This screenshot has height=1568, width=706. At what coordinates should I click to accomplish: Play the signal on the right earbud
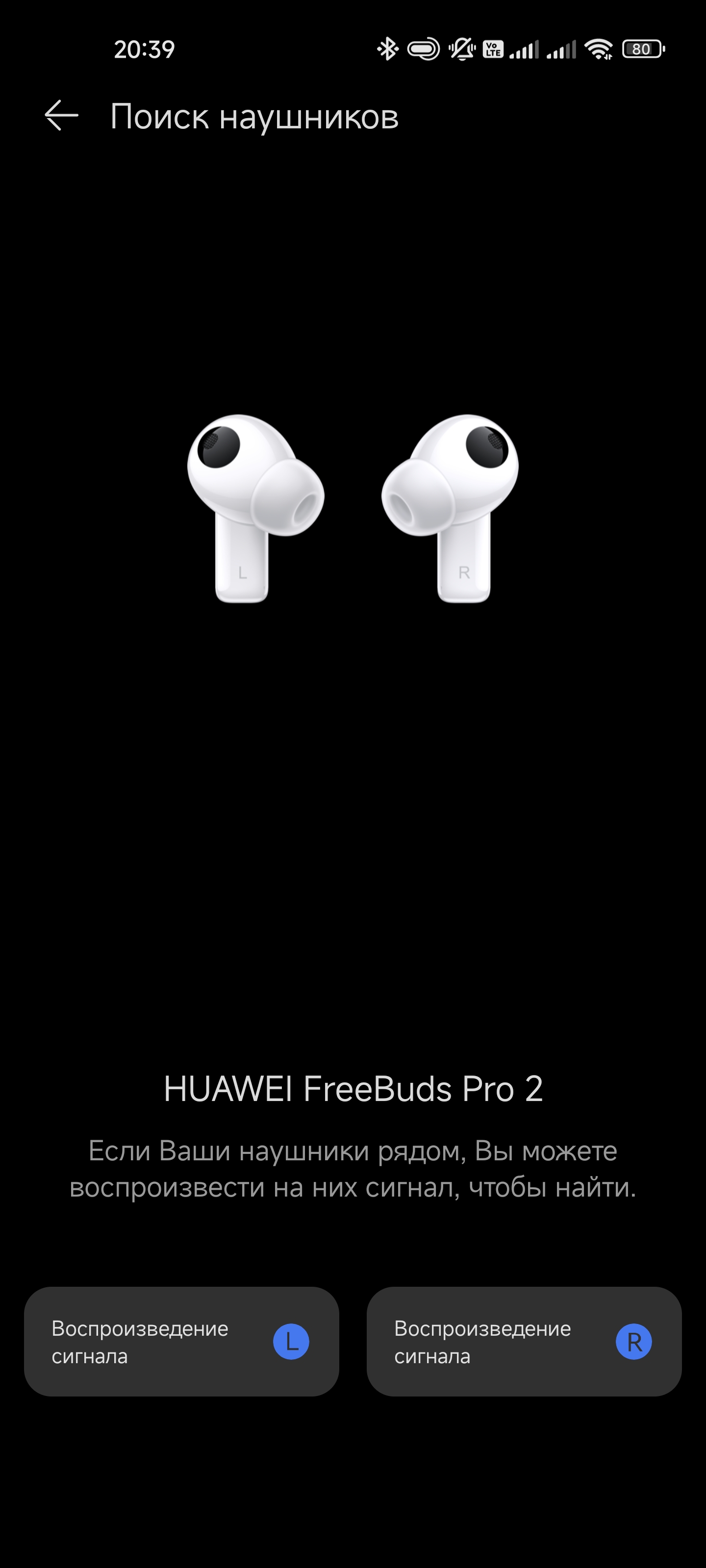pos(524,1342)
